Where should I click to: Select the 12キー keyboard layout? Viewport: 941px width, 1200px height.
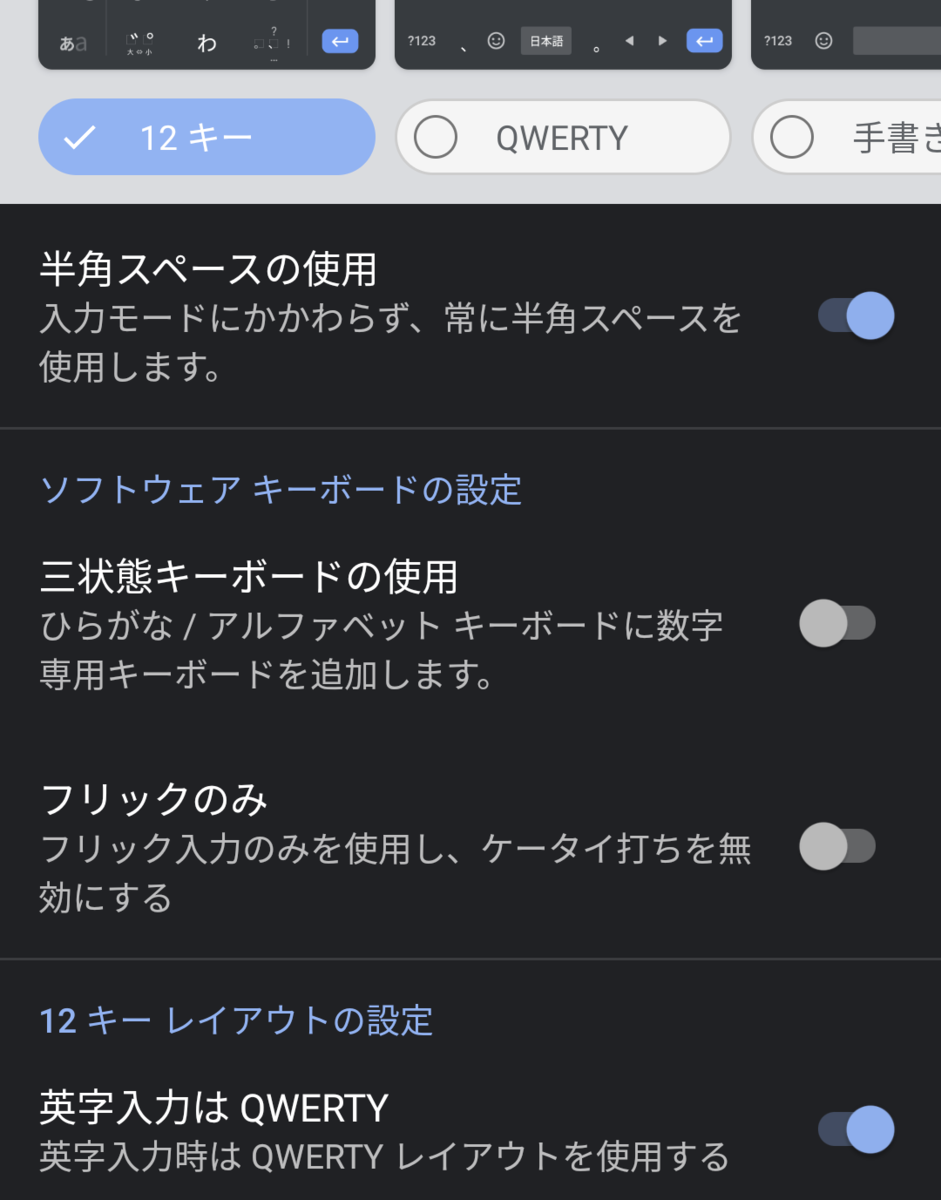206,137
